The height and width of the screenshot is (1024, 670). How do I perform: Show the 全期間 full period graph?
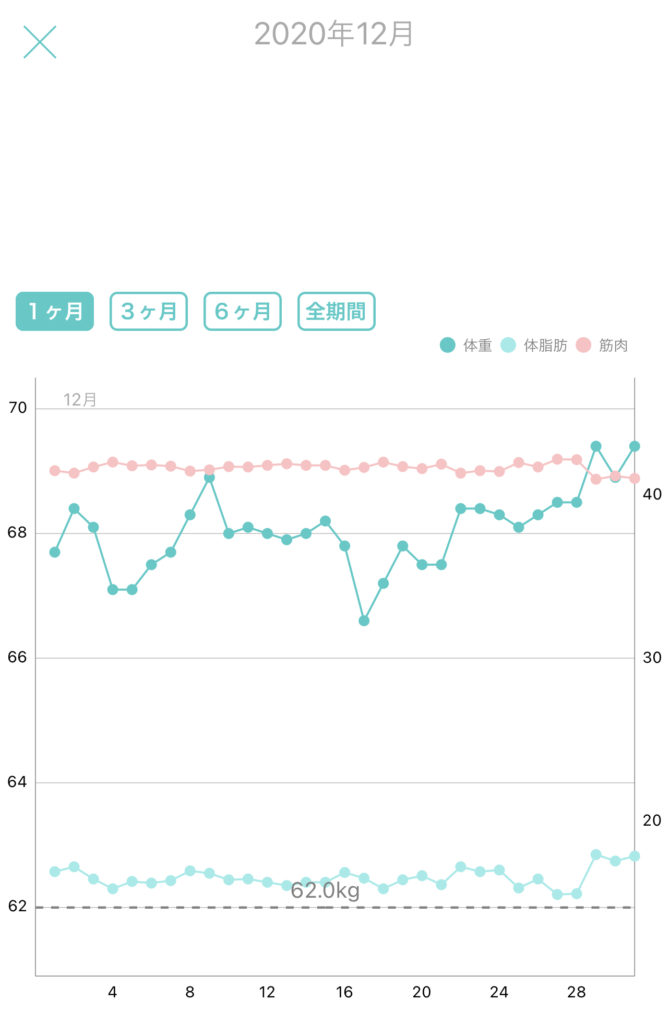click(x=336, y=311)
